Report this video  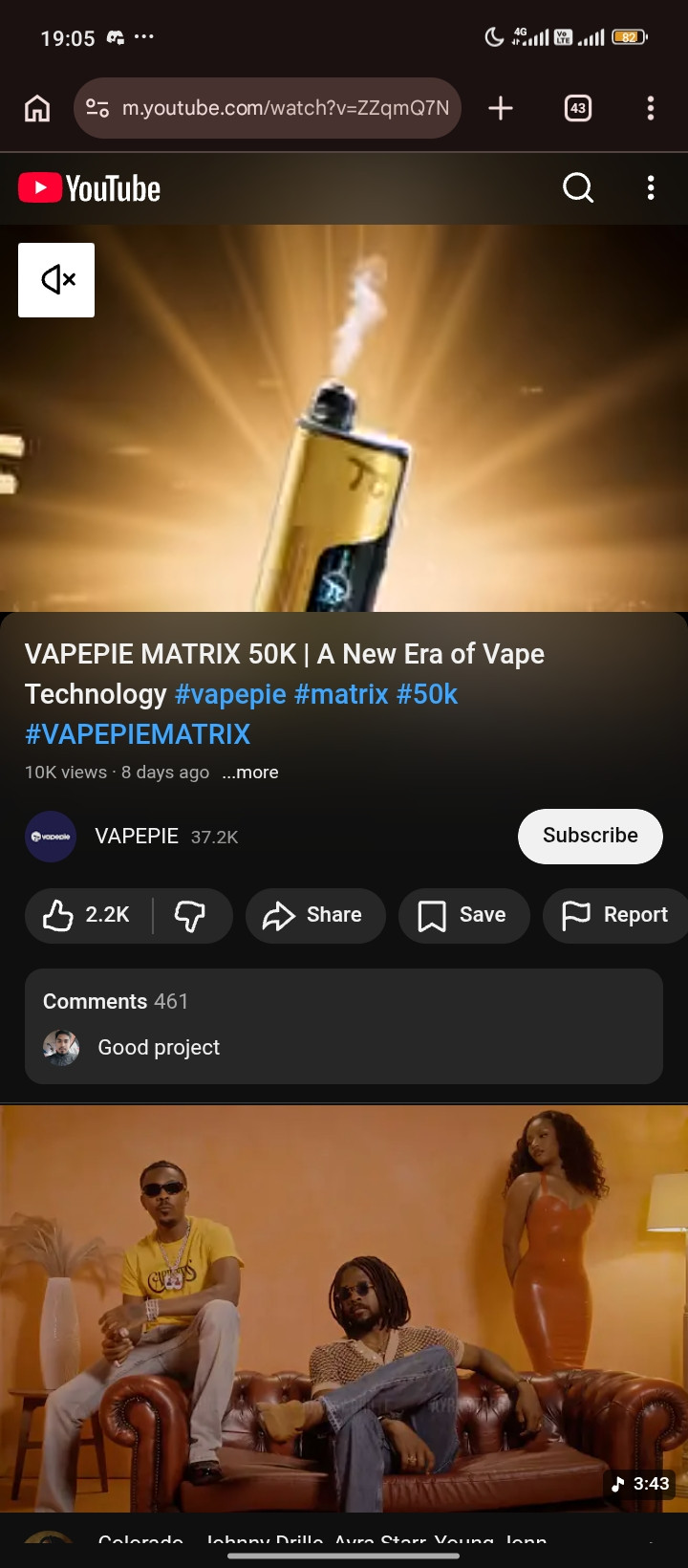pos(615,916)
